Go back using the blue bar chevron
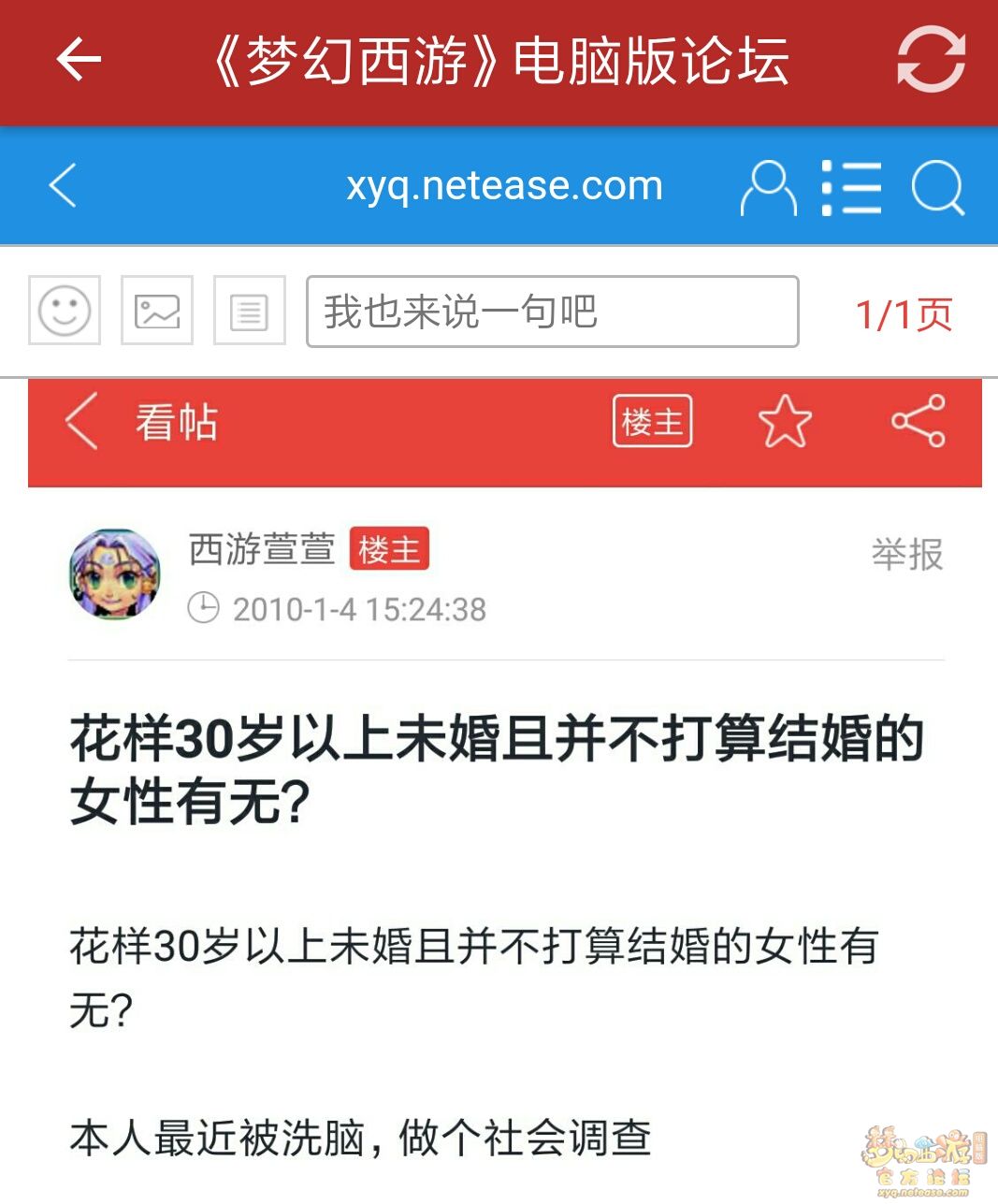998x1204 pixels. click(63, 185)
